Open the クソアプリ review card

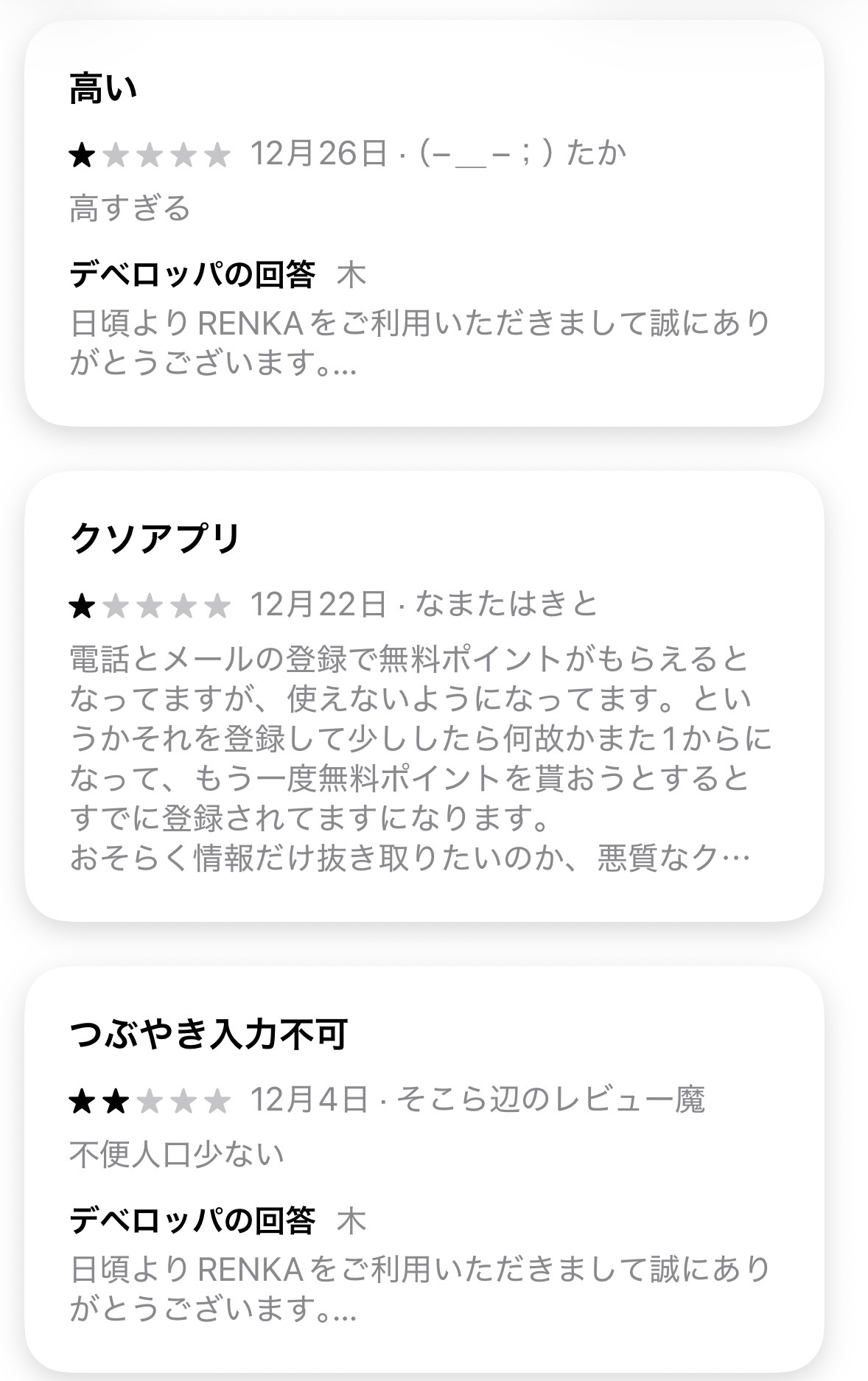[424, 696]
